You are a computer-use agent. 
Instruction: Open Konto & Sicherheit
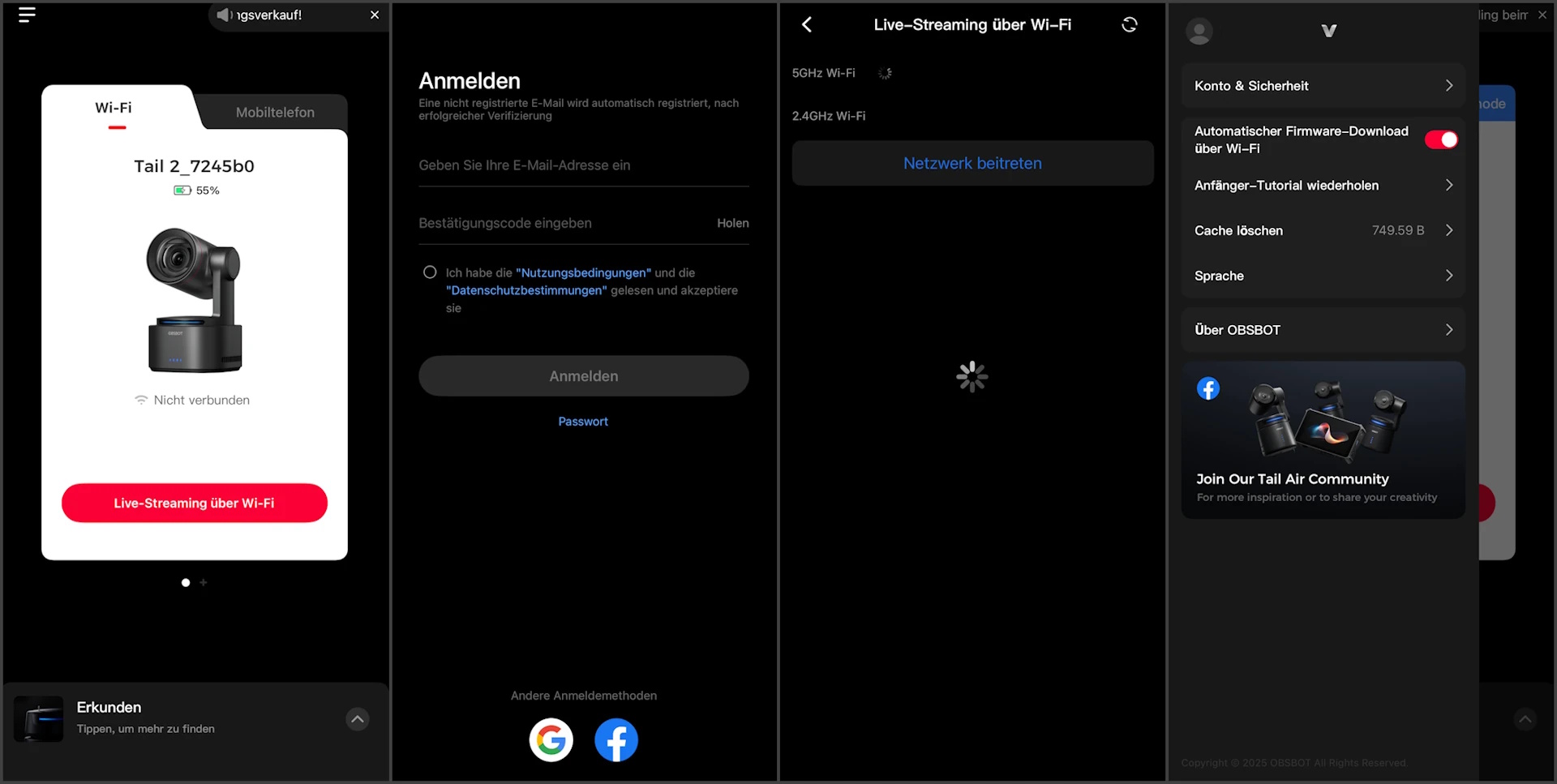1323,86
